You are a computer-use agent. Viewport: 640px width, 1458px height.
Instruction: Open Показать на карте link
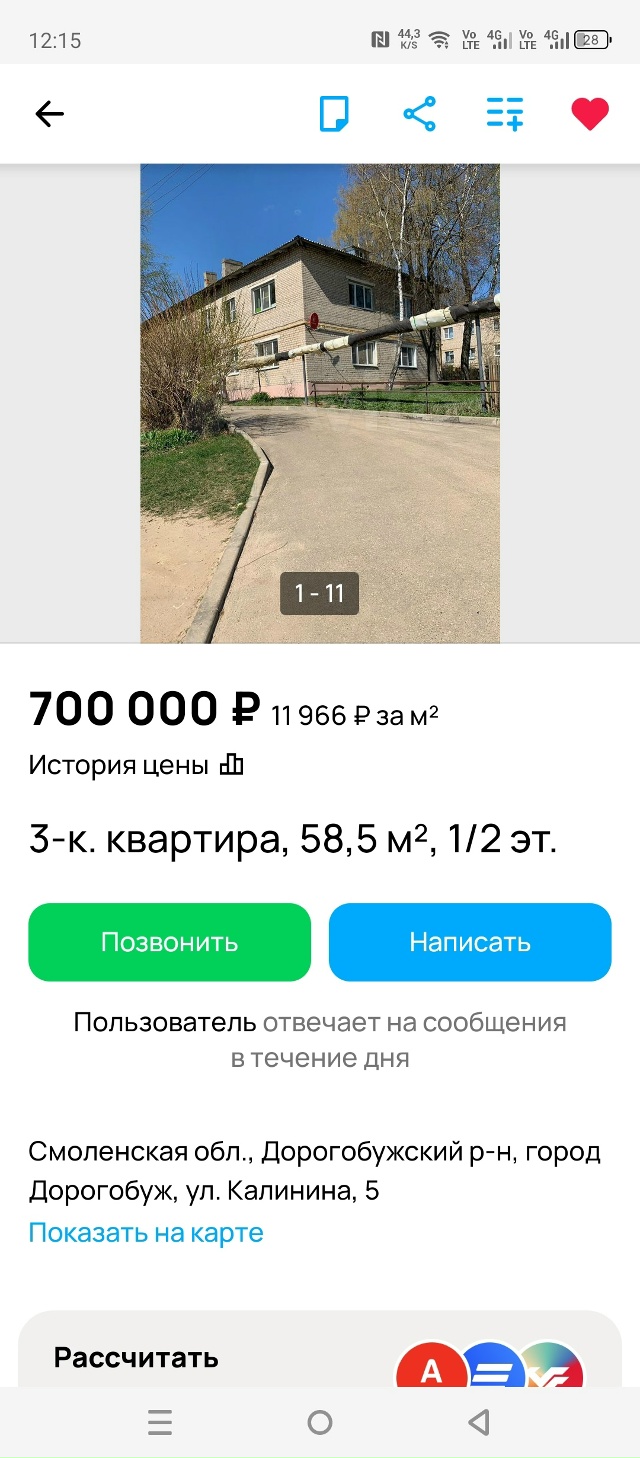coord(146,1233)
